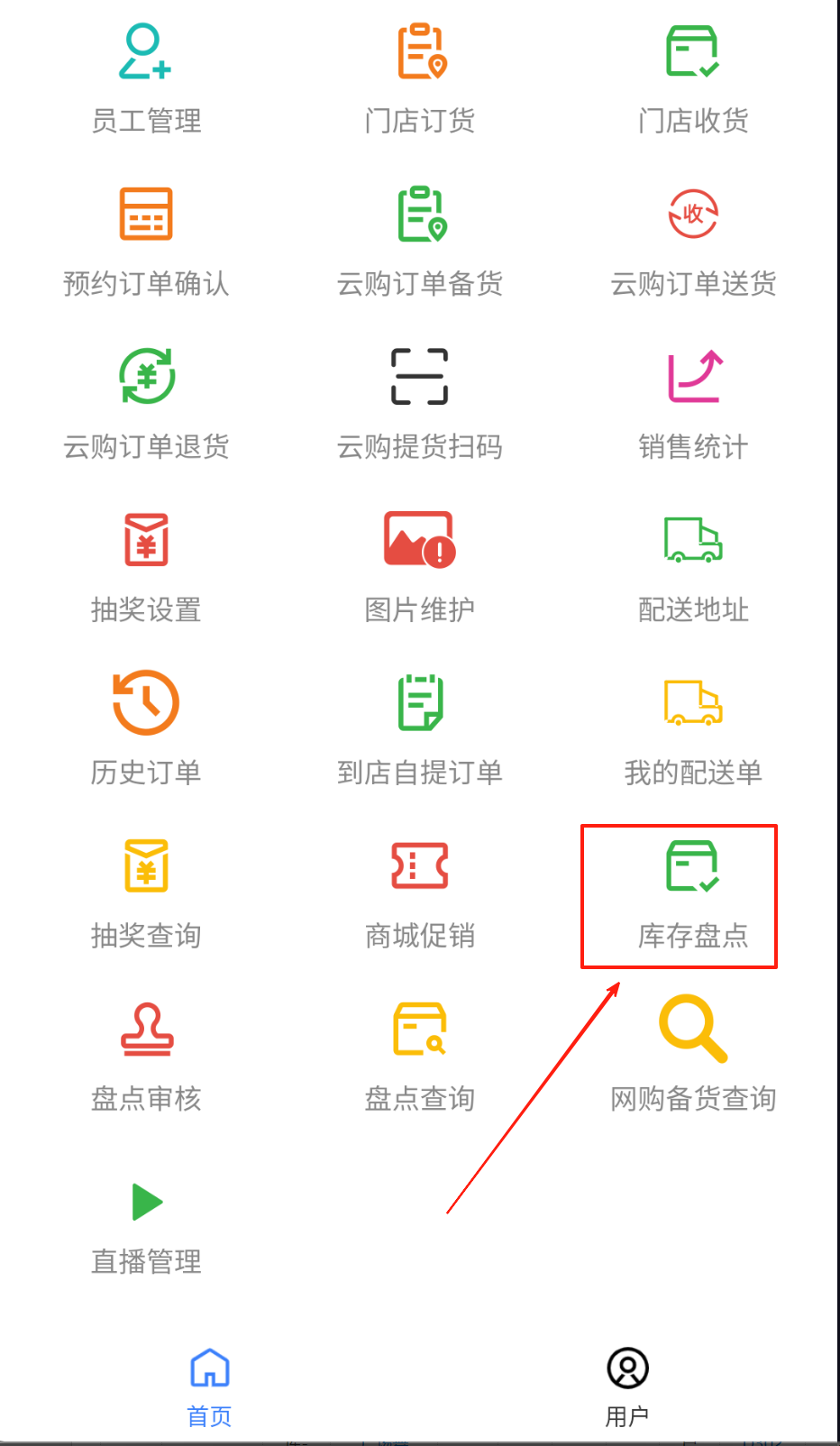The image size is (840, 1446).
Task: Open 我的配送单 my deliveries
Action: point(692,728)
